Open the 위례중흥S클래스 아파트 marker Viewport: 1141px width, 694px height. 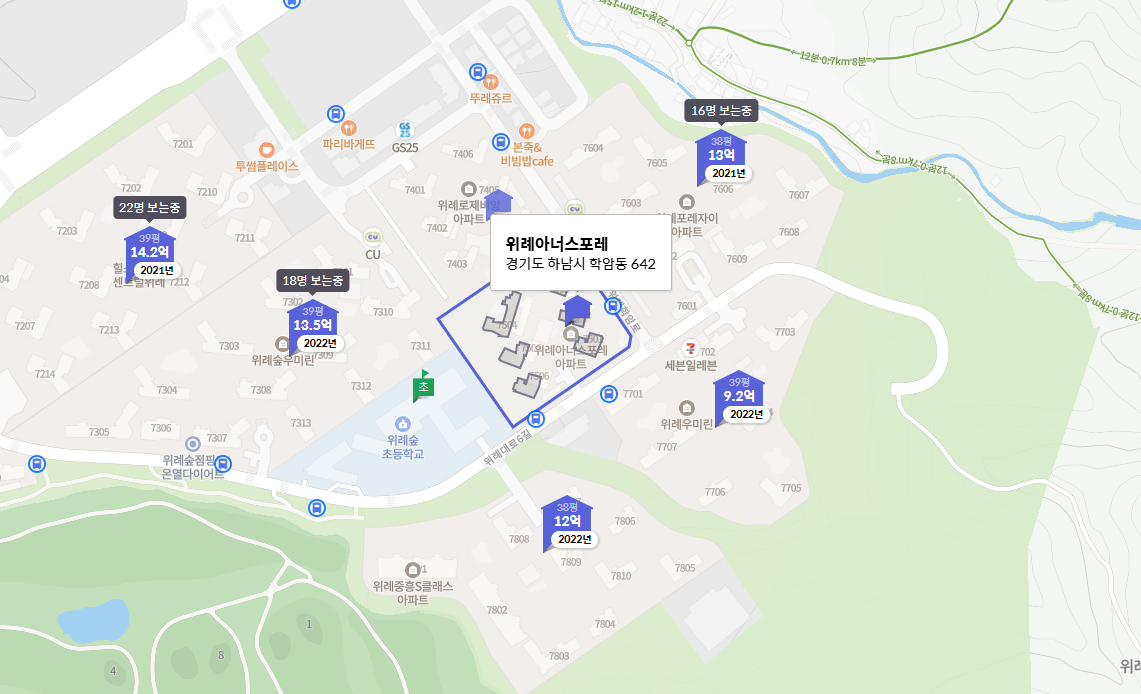coord(412,569)
